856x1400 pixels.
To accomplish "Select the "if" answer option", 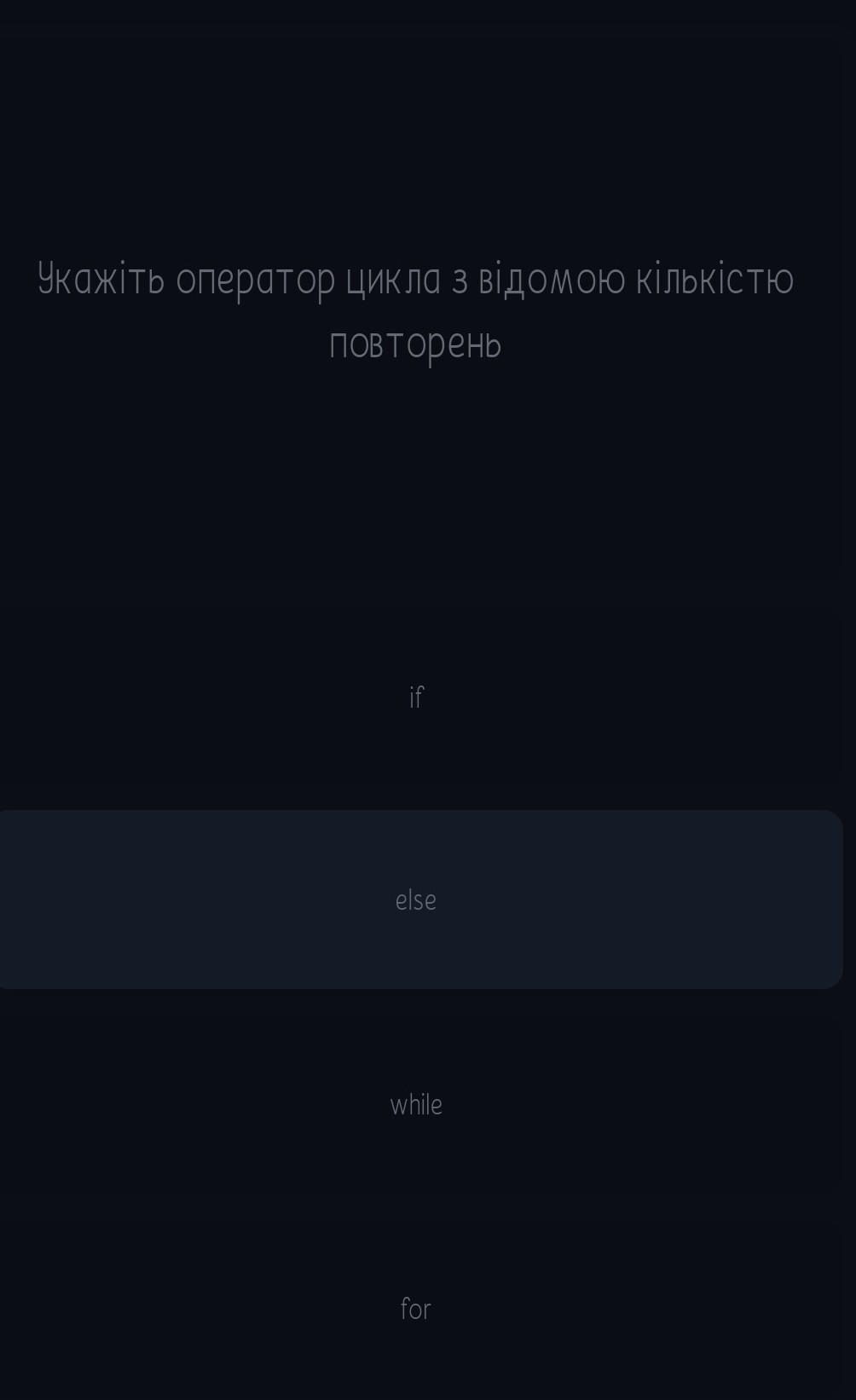I will pos(416,697).
